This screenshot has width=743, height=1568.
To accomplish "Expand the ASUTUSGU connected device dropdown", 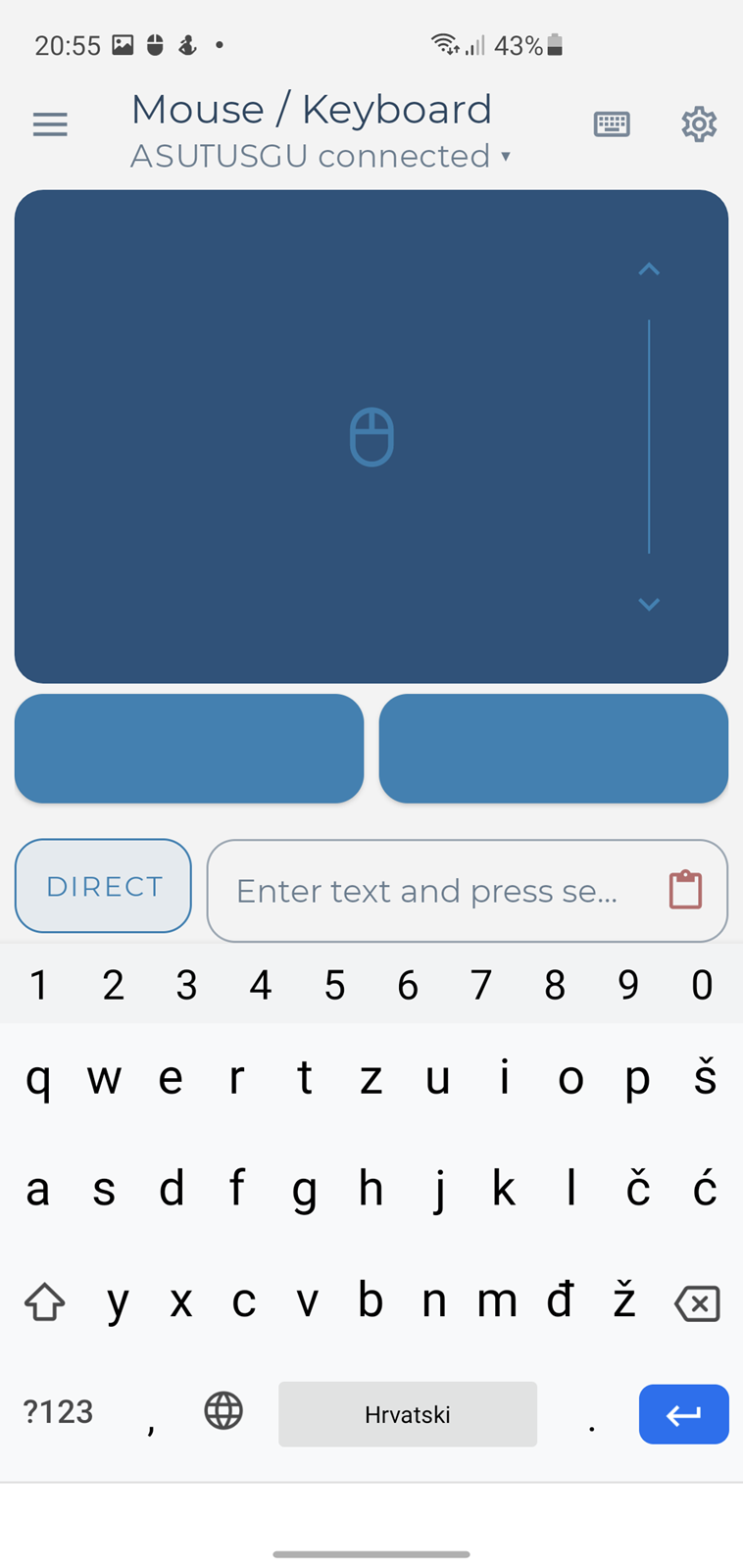I will pyautogui.click(x=321, y=156).
